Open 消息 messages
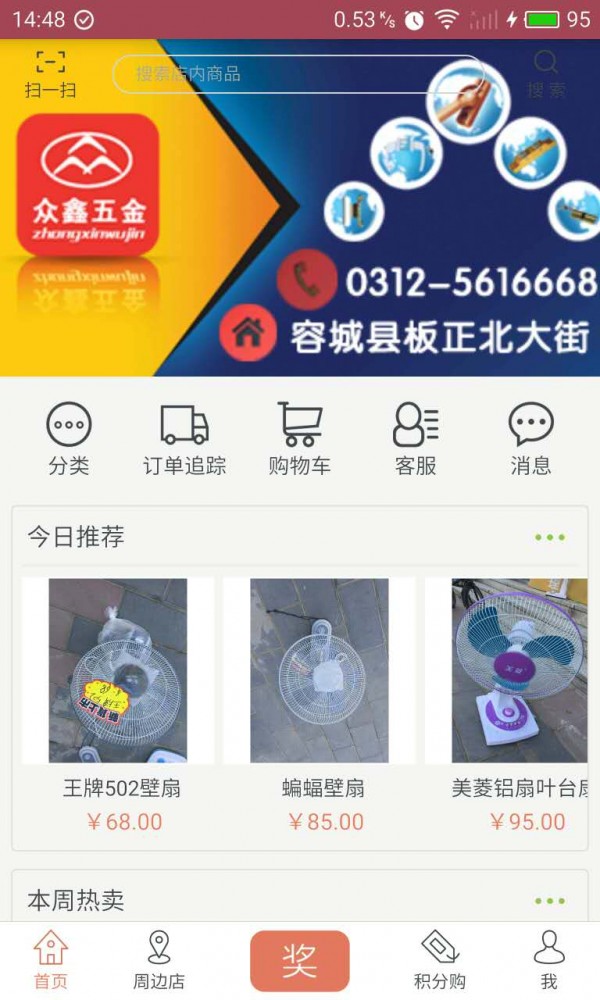This screenshot has width=600, height=1000. tap(530, 439)
